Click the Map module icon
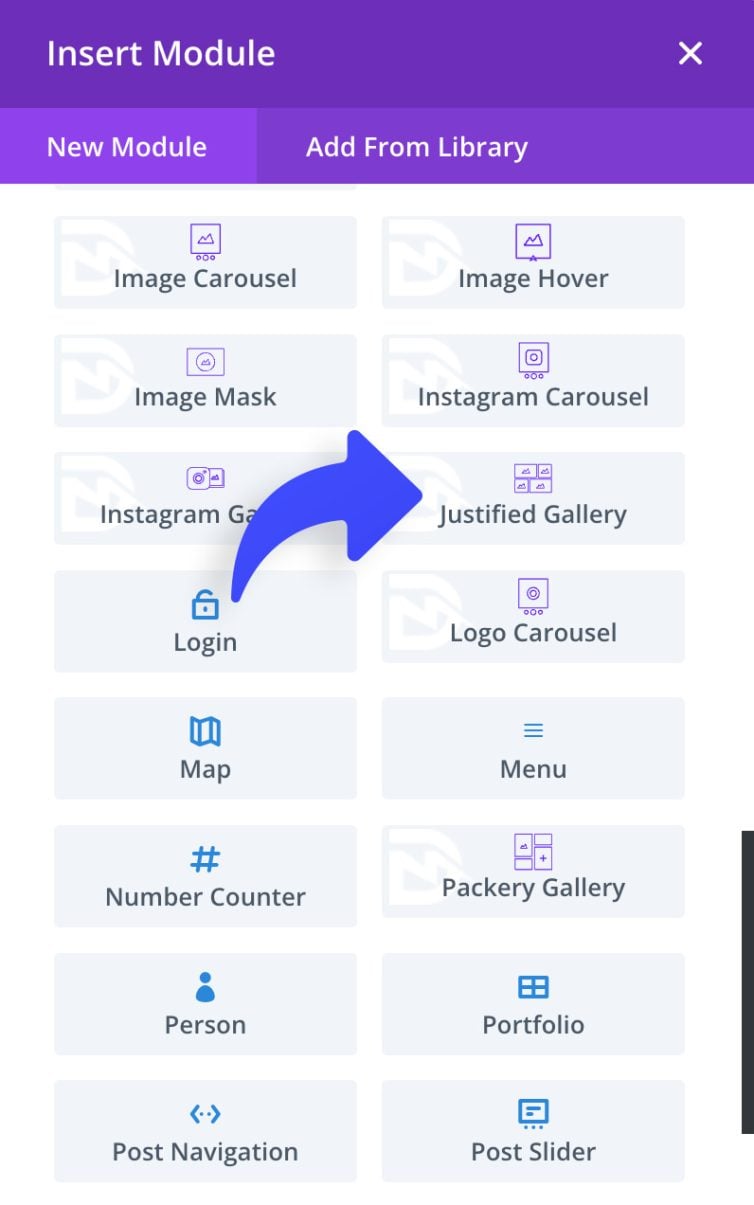754x1205 pixels. [x=204, y=730]
